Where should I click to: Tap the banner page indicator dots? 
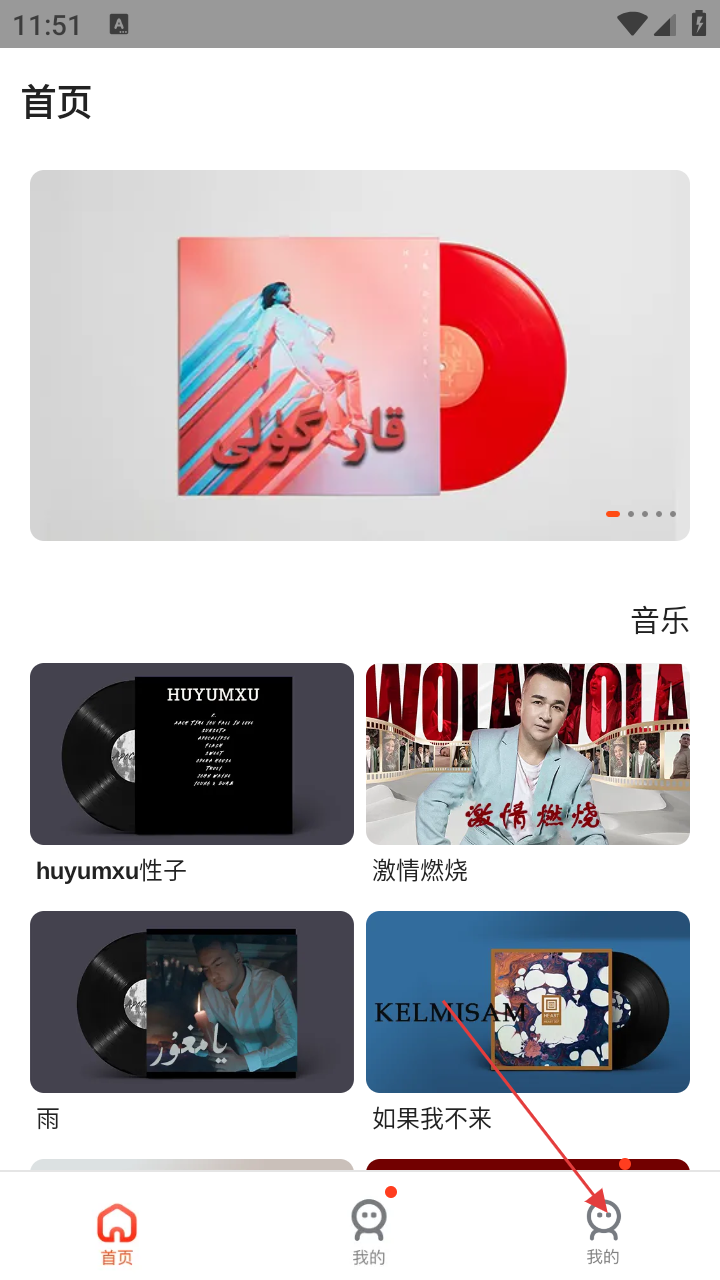(641, 514)
